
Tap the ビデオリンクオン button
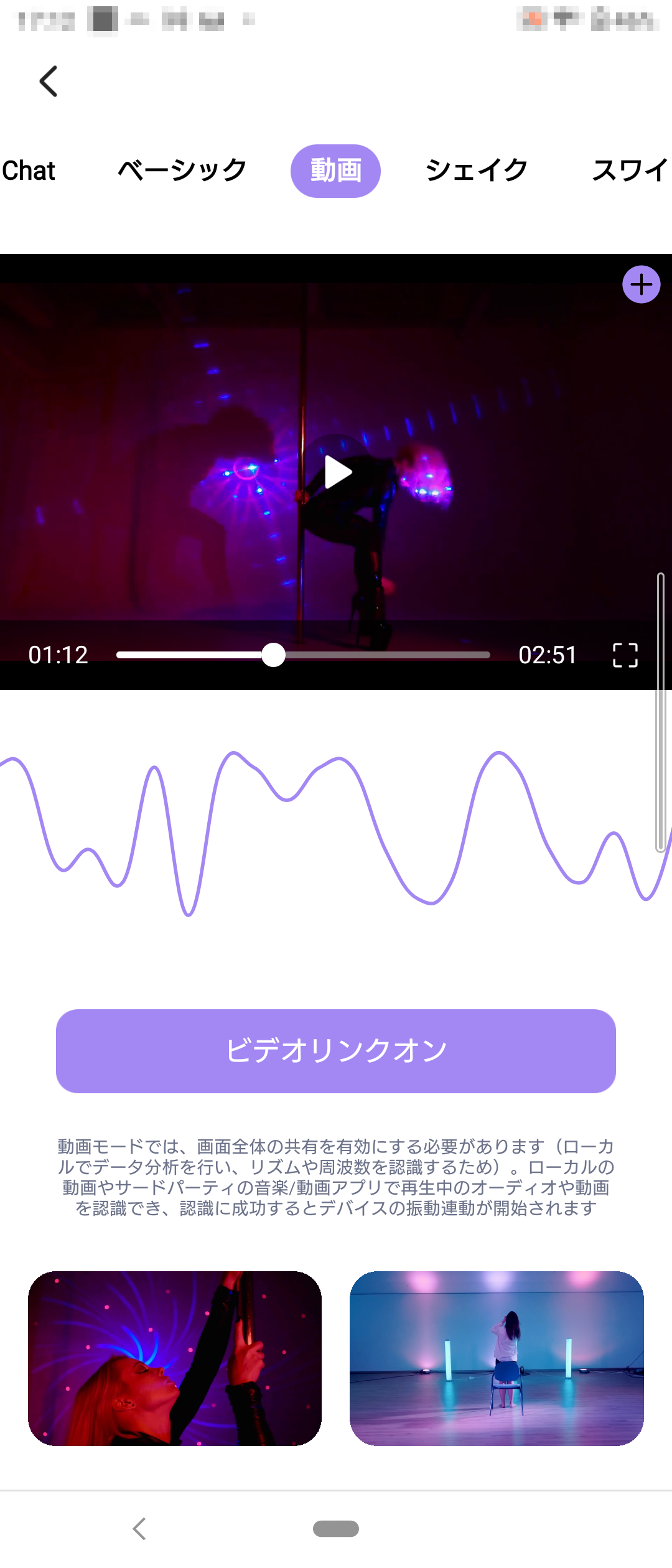(x=336, y=1051)
